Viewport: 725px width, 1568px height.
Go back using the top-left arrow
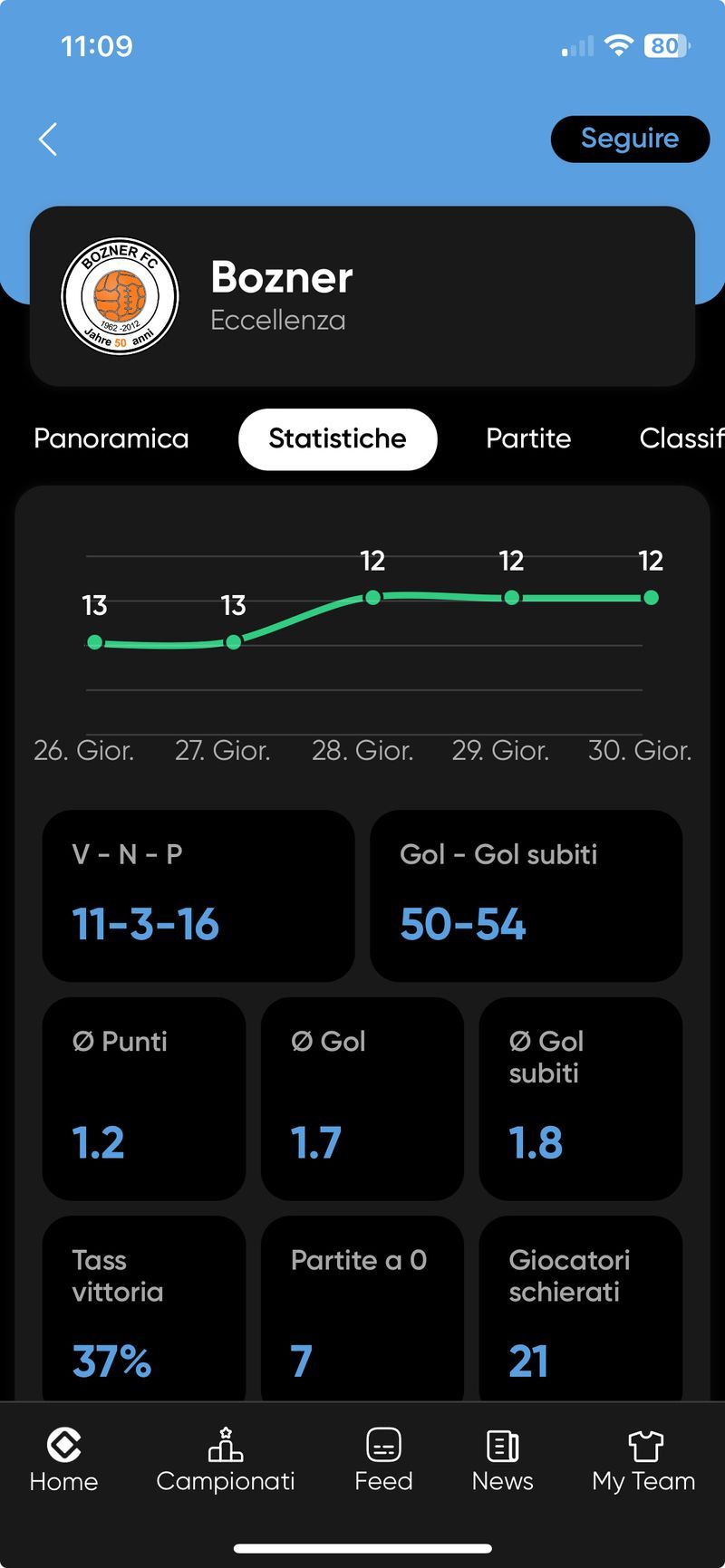click(x=49, y=139)
